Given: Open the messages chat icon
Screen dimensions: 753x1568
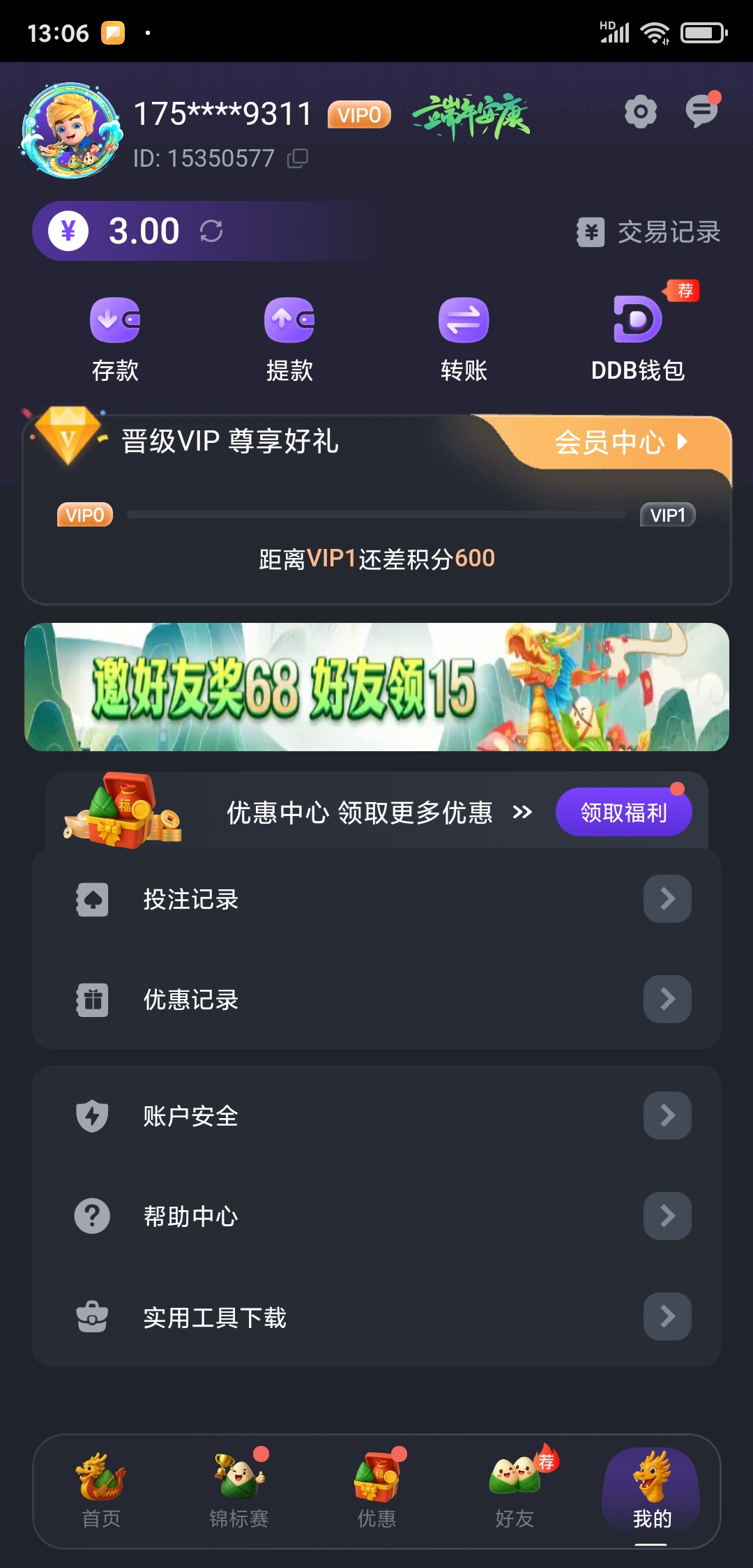Looking at the screenshot, I should point(701,112).
